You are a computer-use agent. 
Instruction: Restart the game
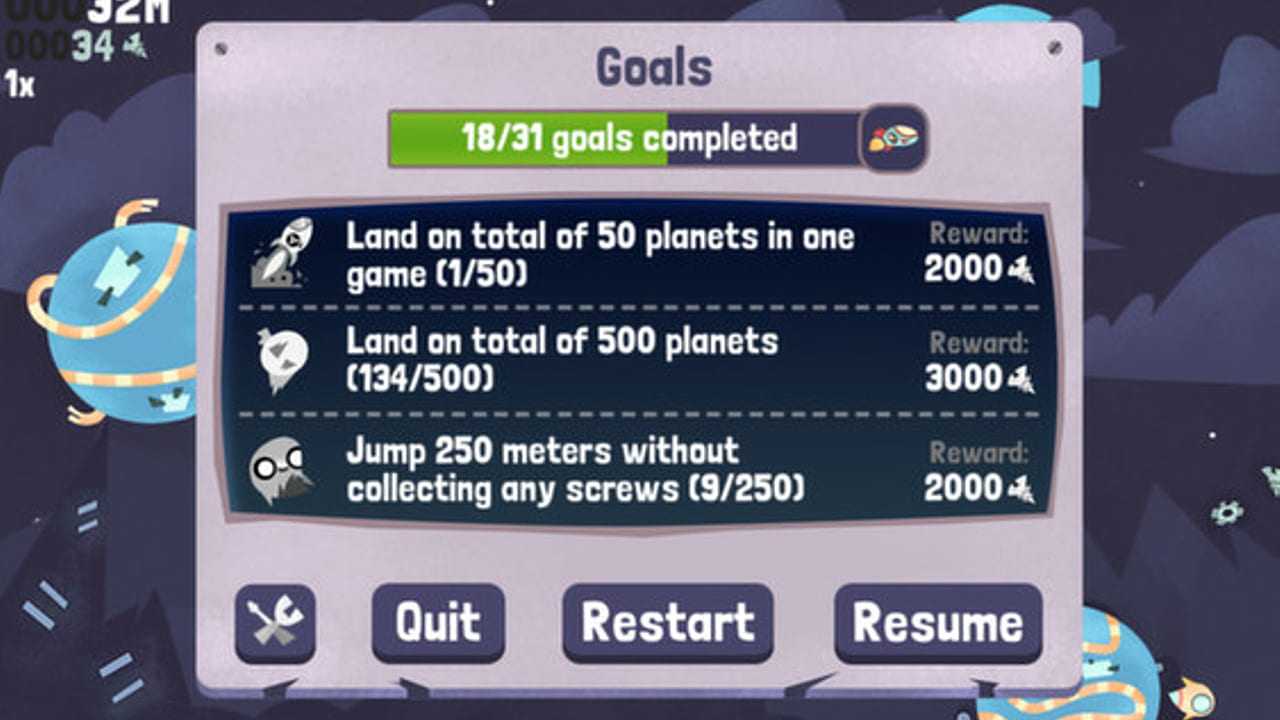[x=668, y=623]
